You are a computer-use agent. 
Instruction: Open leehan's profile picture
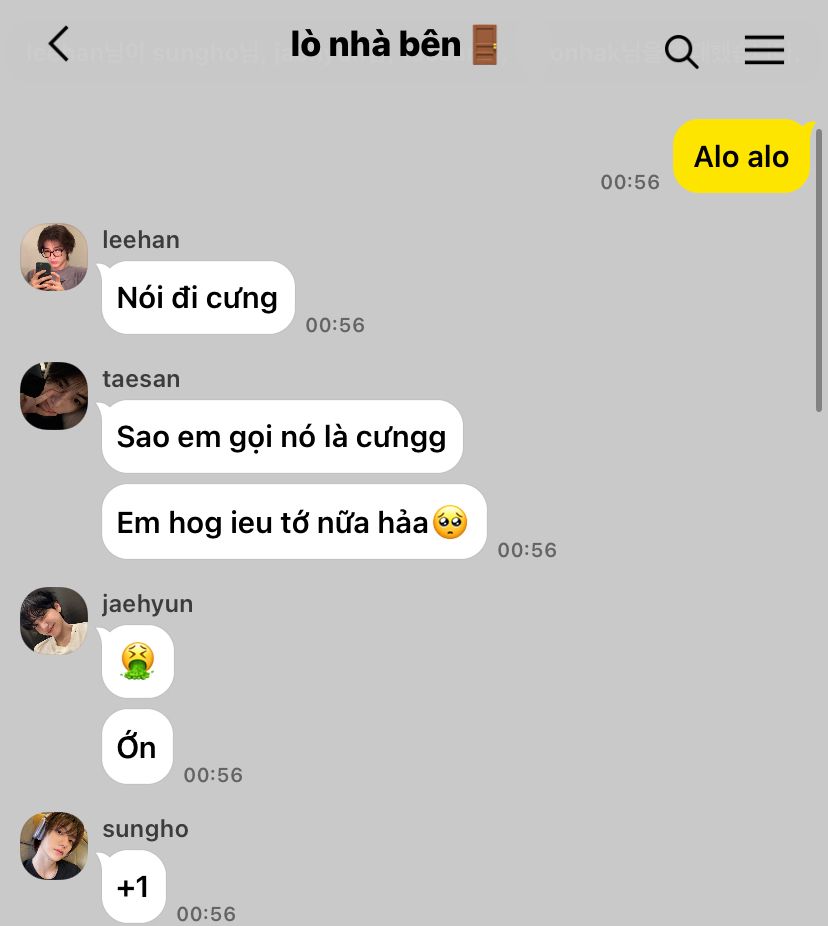point(54,257)
